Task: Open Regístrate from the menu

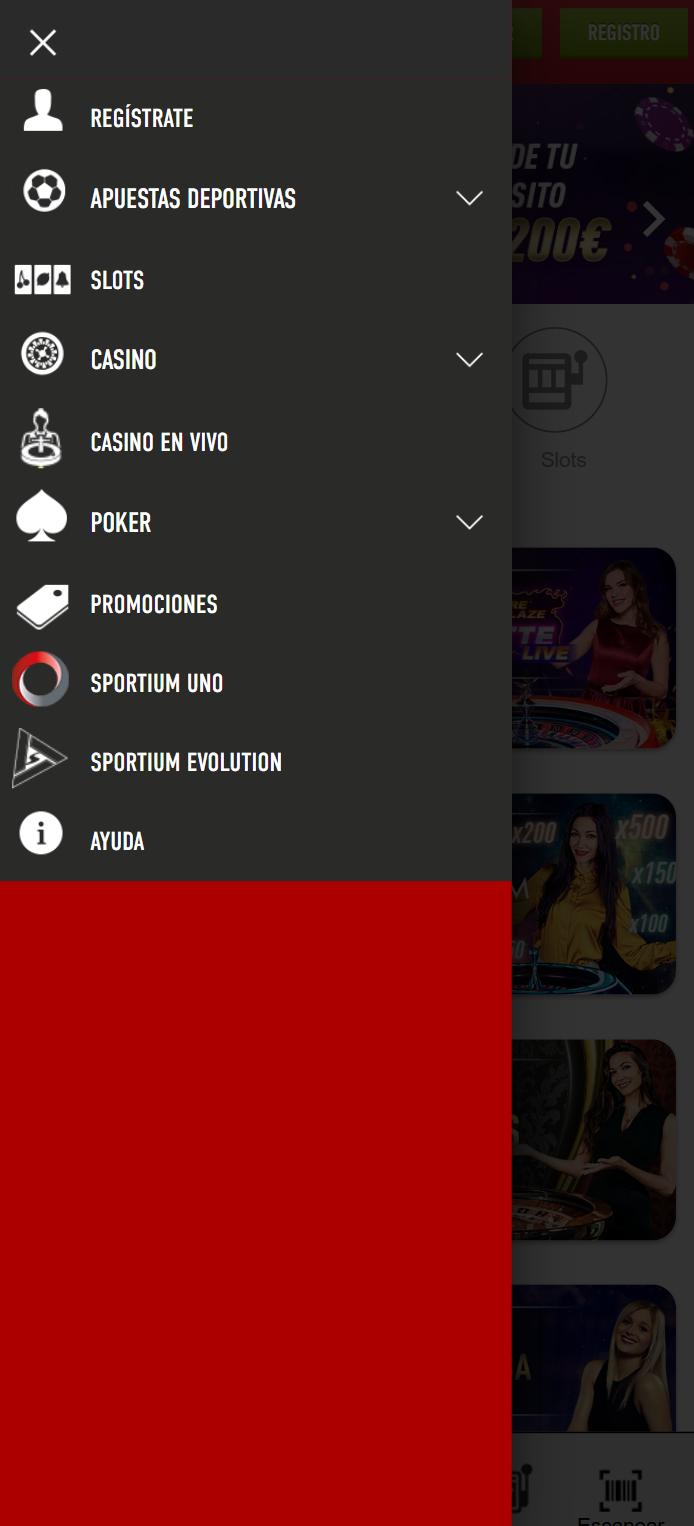Action: 141,118
